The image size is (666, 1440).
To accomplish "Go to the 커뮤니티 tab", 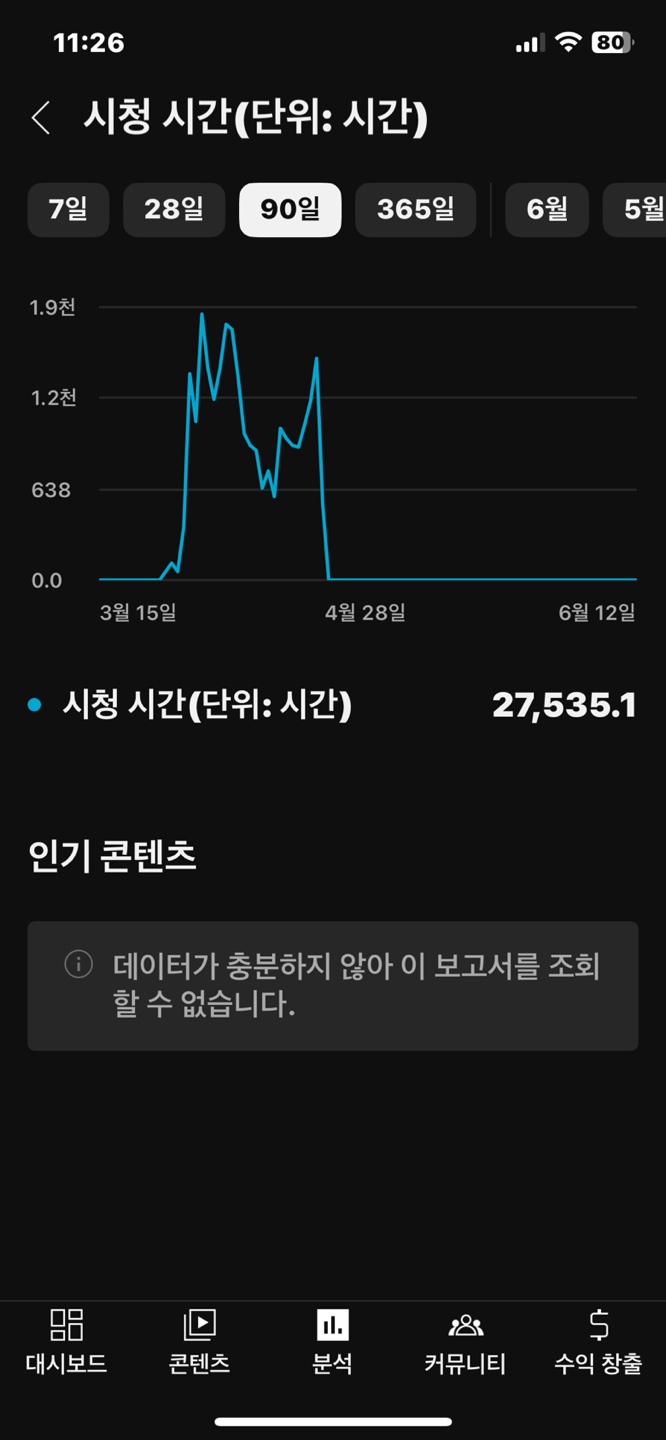I will [465, 1342].
